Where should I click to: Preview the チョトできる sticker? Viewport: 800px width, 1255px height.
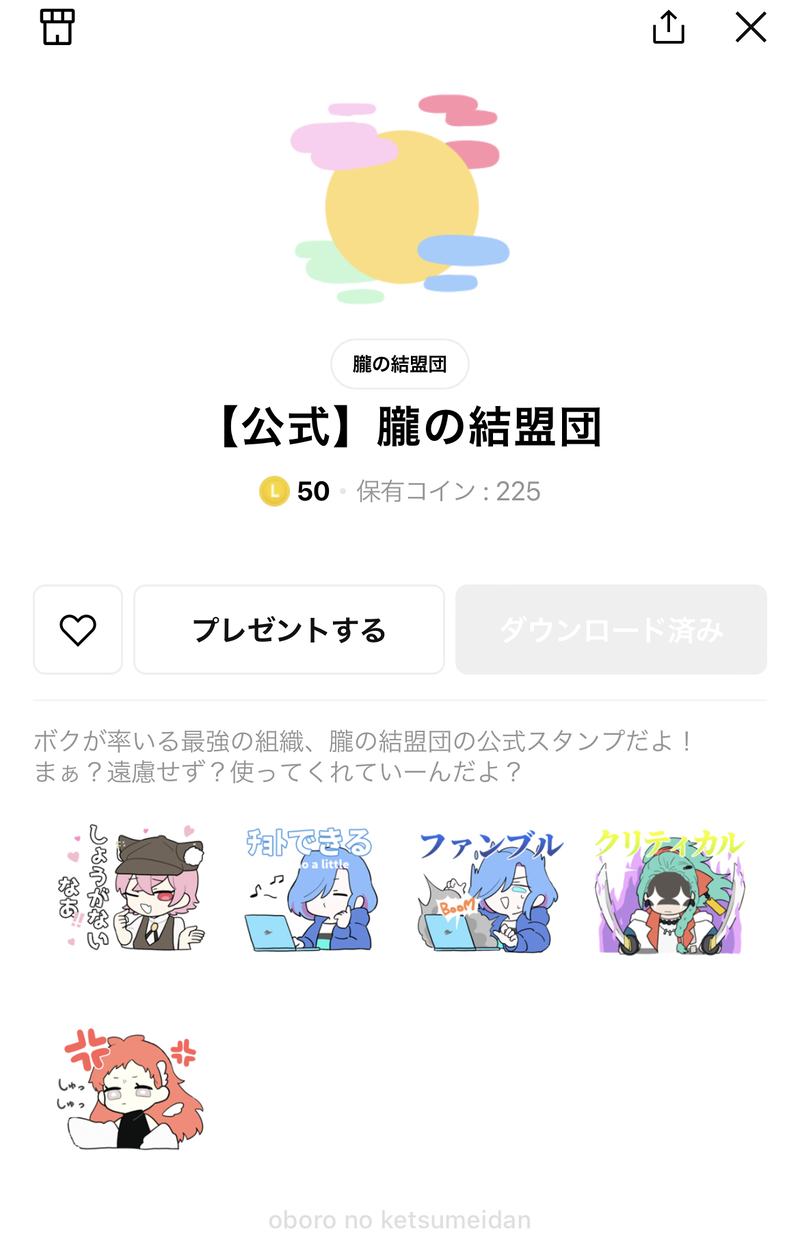pos(310,888)
